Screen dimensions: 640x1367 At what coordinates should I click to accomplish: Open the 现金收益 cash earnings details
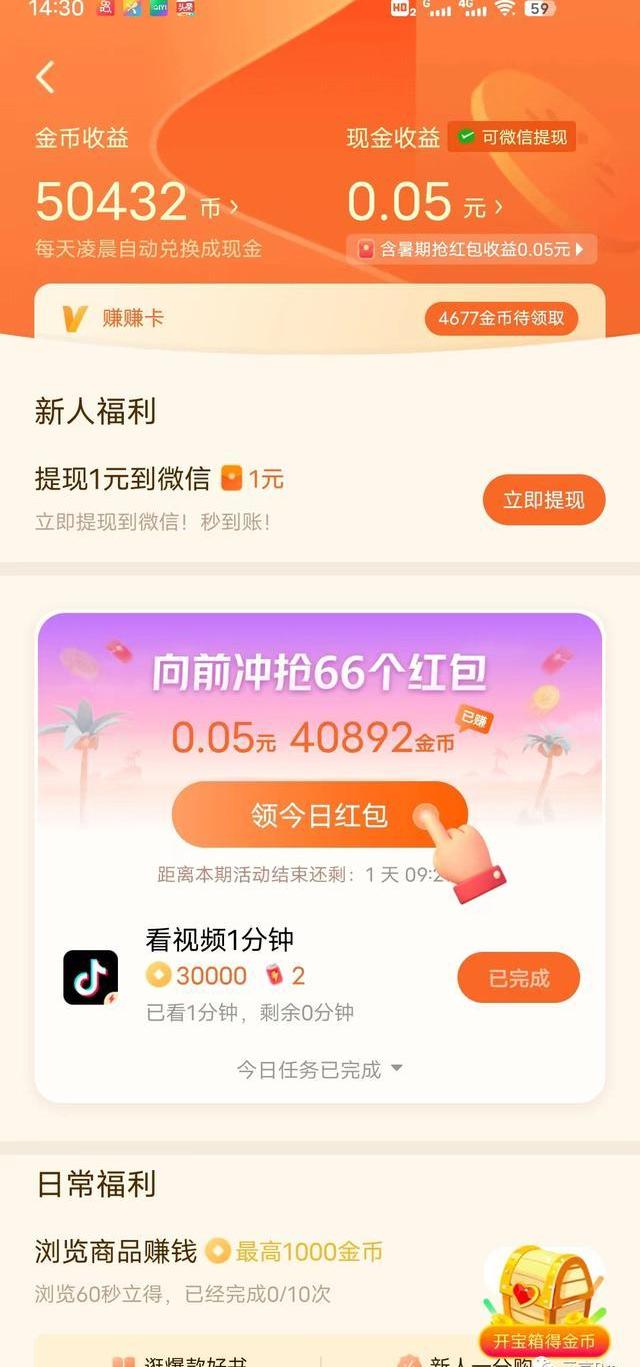(x=425, y=202)
